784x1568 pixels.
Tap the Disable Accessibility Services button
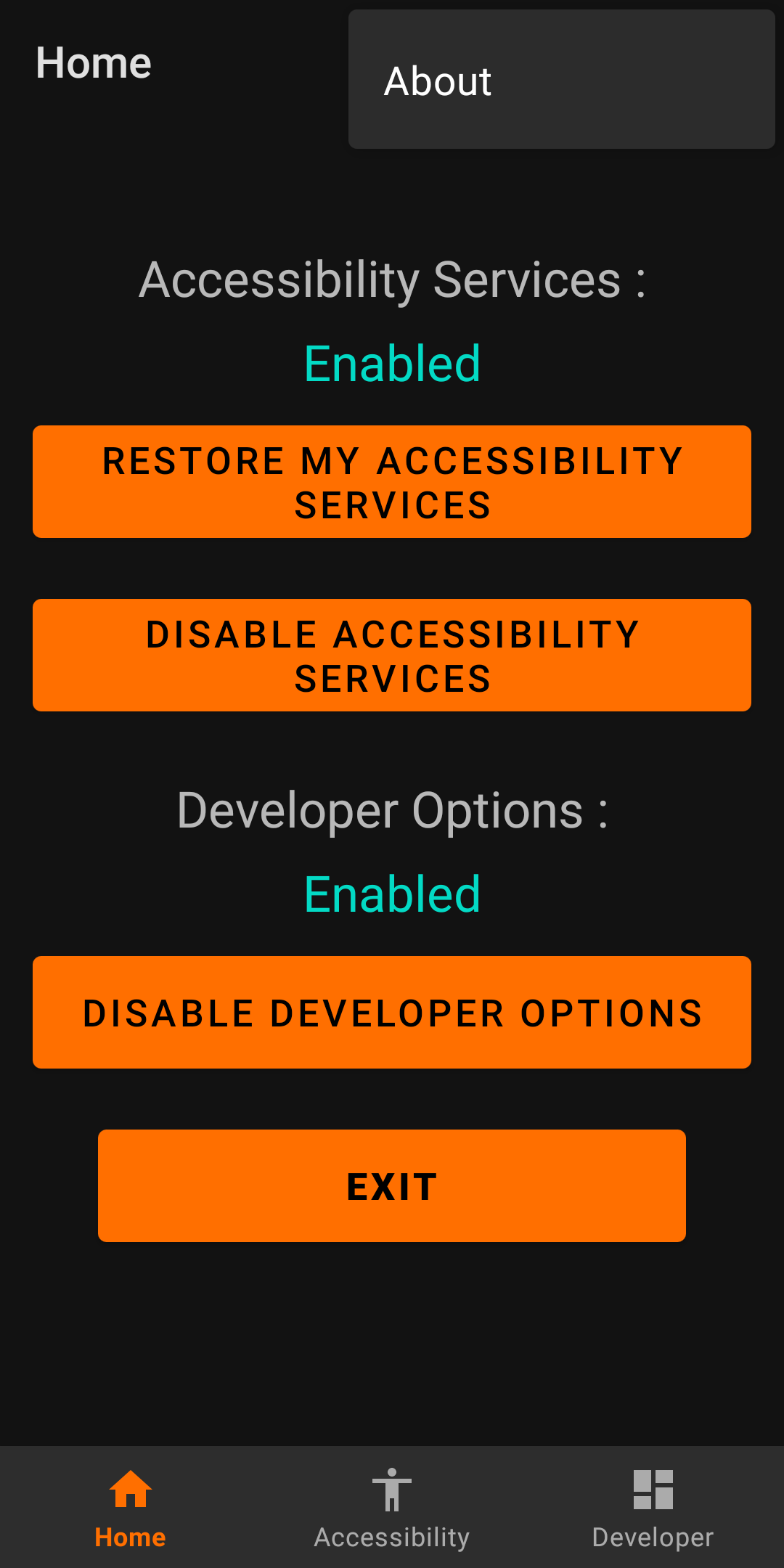coord(392,656)
